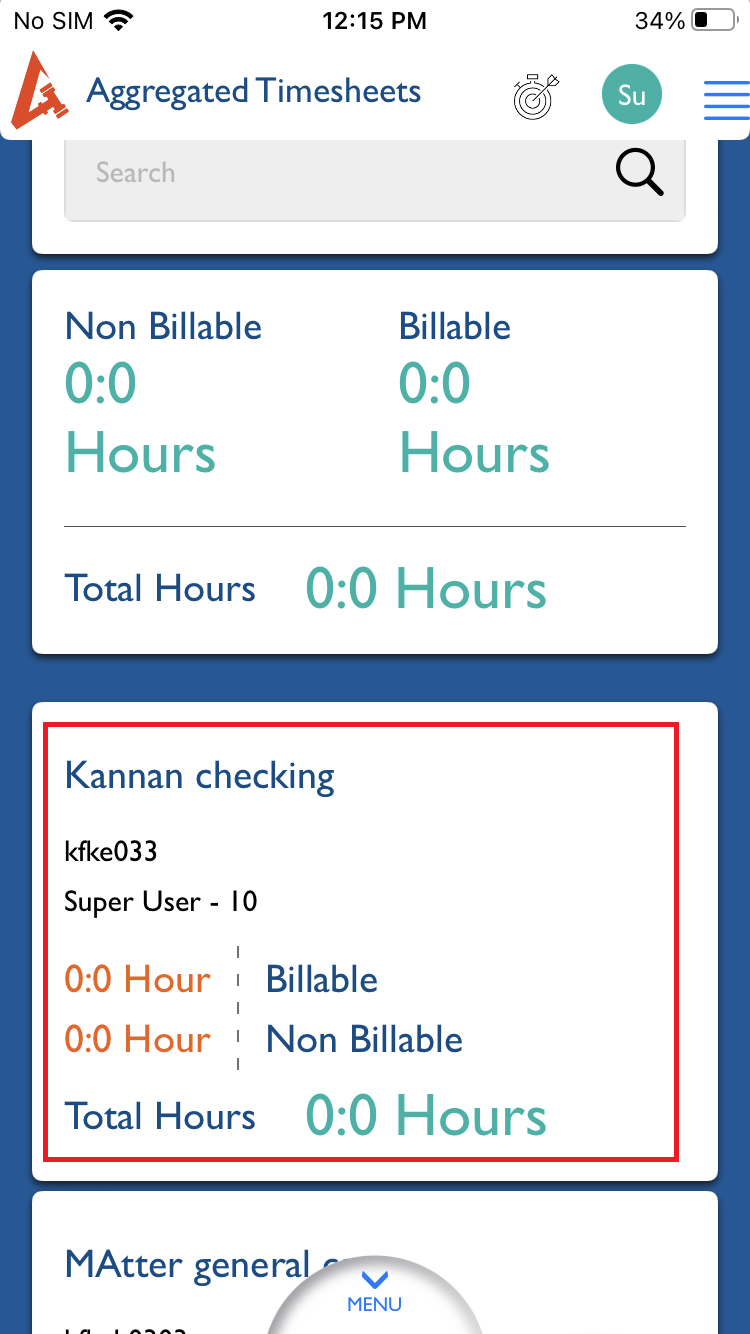Open the Kannan checking timesheet card
The height and width of the screenshot is (1334, 750).
click(361, 941)
